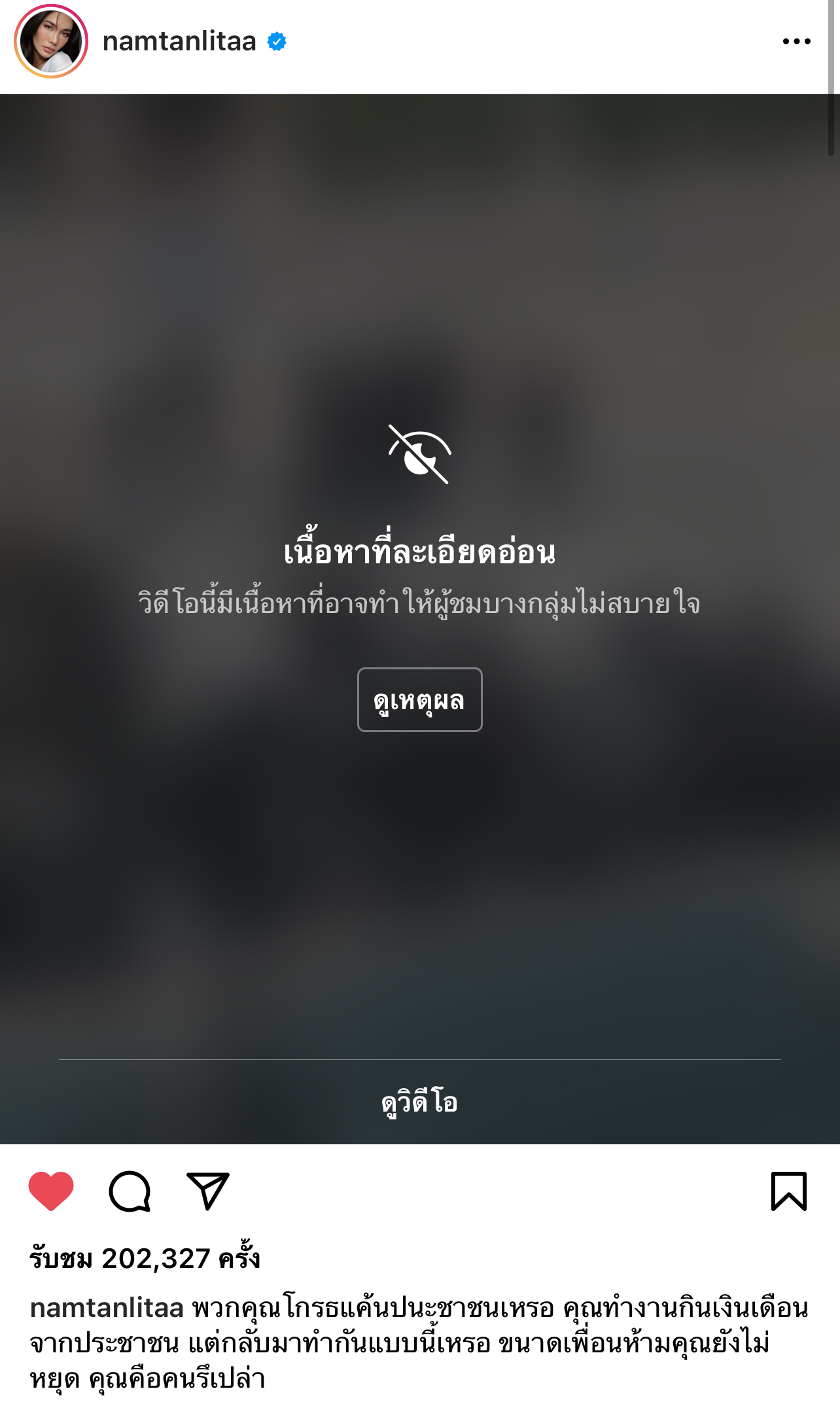The width and height of the screenshot is (840, 1406).
Task: Open the three-dot post options menu
Action: pyautogui.click(x=796, y=42)
